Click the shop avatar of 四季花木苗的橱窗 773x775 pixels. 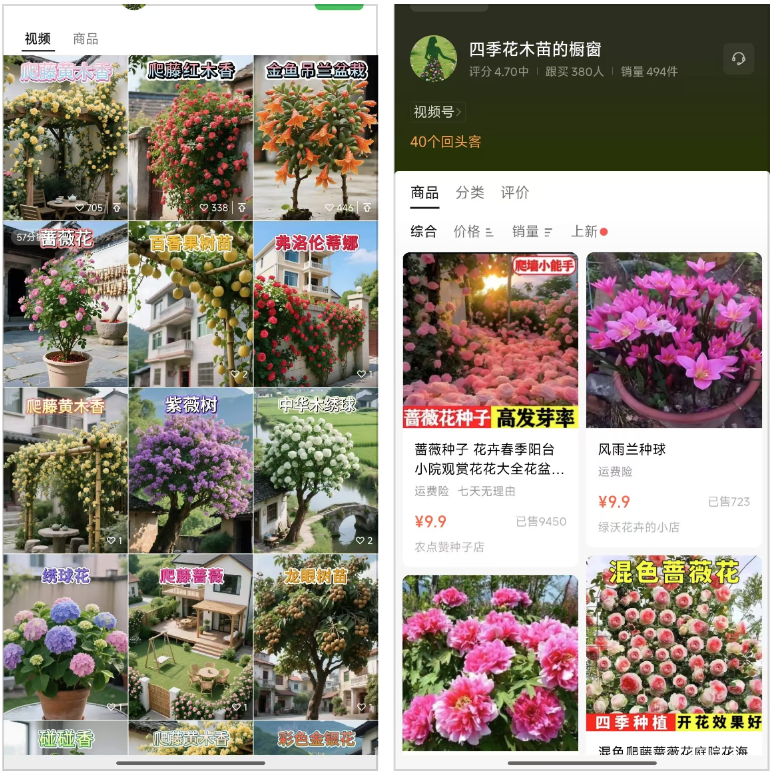point(435,57)
